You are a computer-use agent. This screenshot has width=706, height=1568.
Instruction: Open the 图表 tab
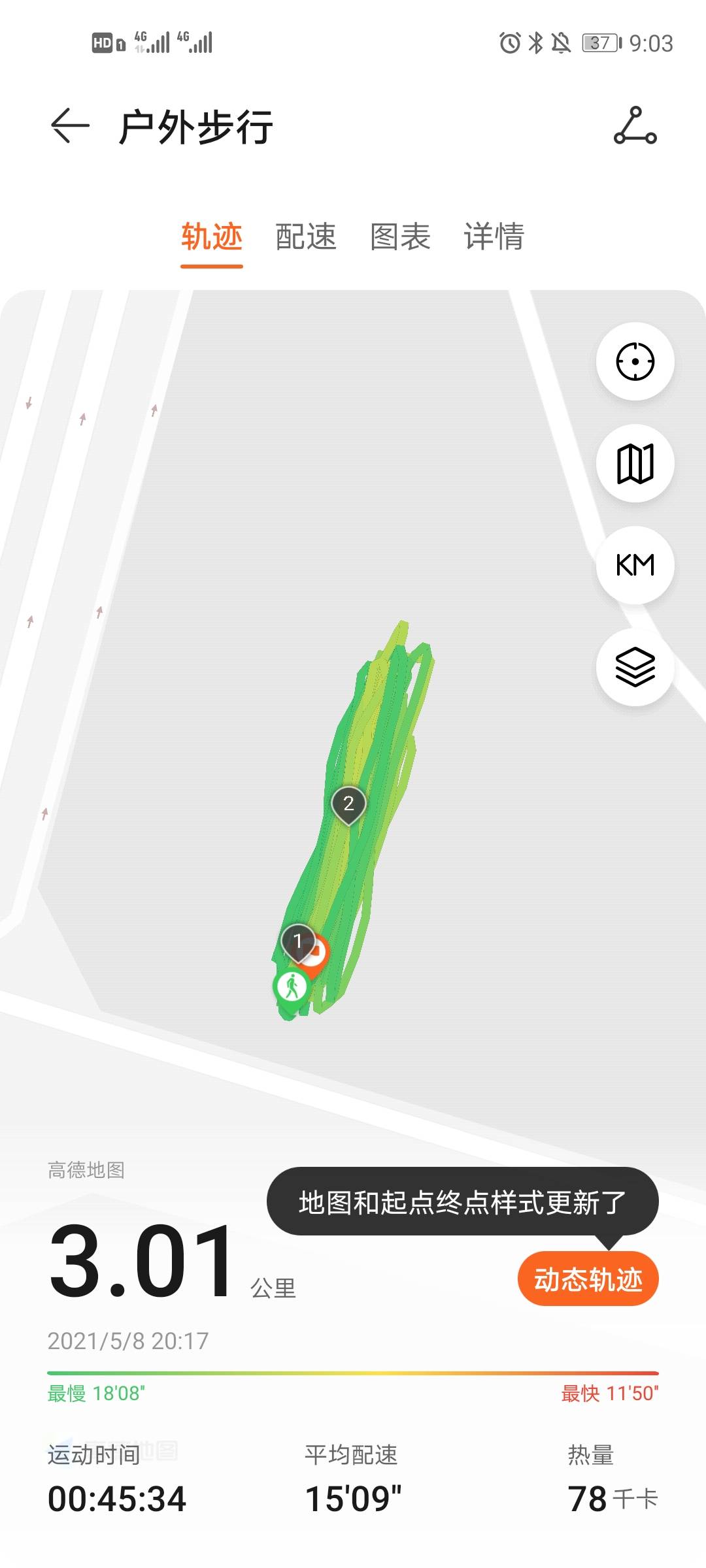pos(400,237)
